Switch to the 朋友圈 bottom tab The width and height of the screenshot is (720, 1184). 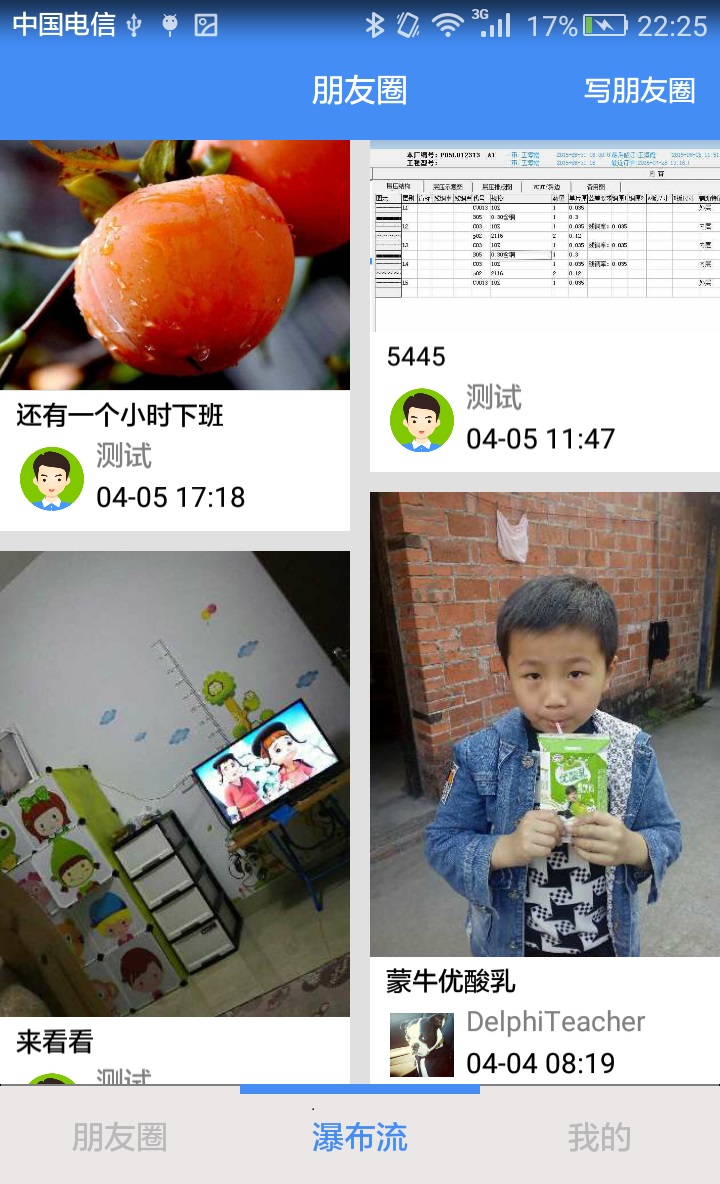pos(119,1137)
